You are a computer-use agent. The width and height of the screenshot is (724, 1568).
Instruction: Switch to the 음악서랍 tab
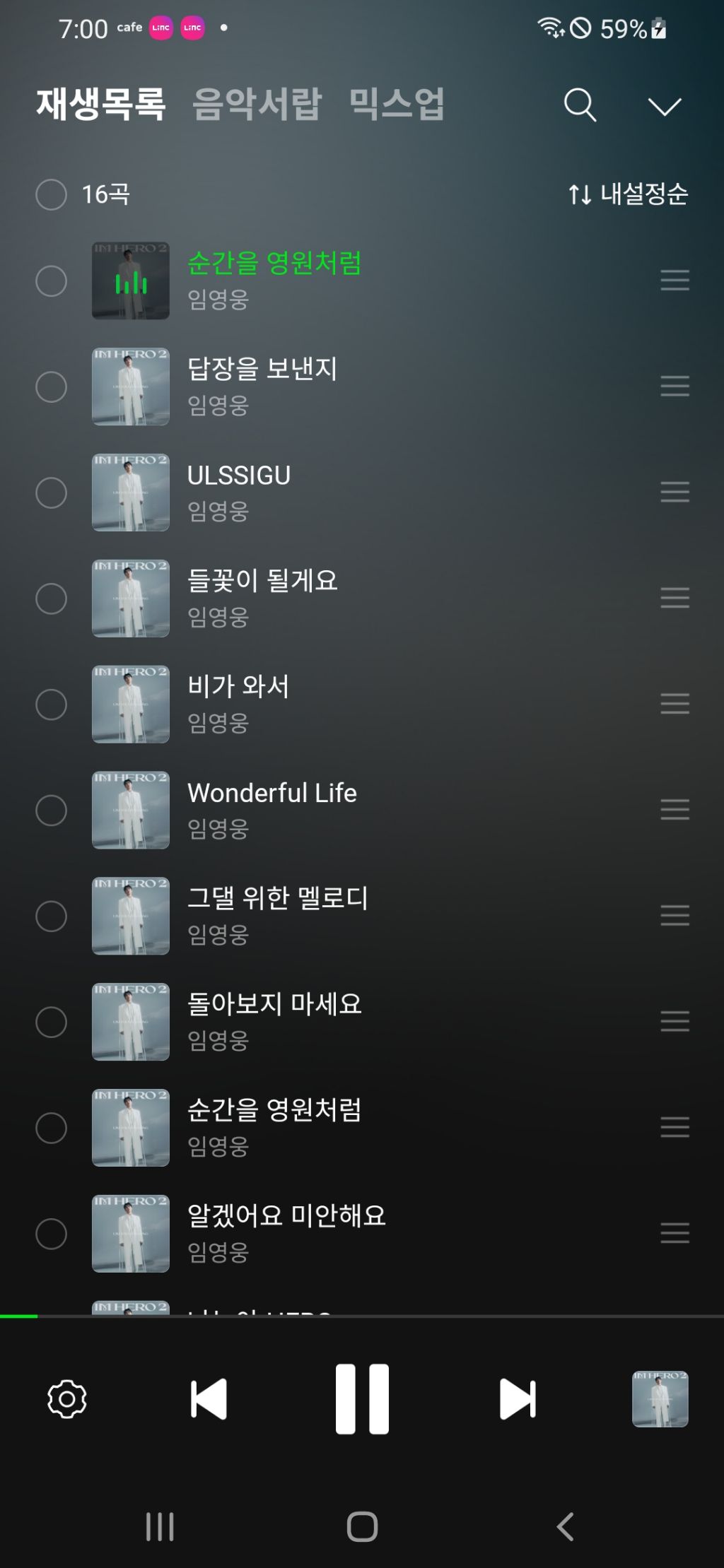pos(257,104)
